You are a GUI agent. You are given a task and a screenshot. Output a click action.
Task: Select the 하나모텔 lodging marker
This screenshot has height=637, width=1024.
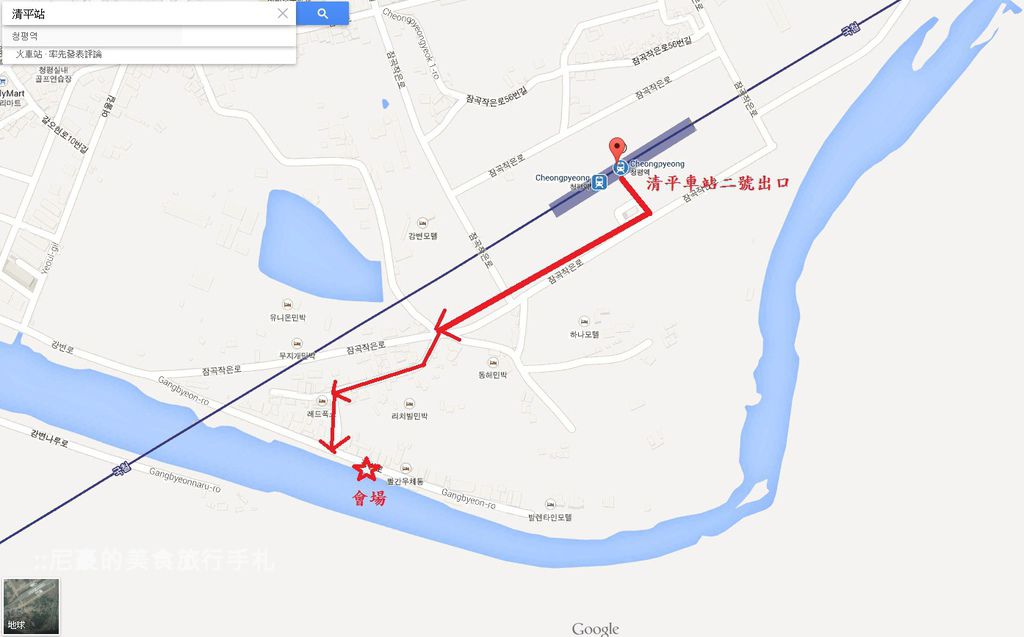click(583, 322)
